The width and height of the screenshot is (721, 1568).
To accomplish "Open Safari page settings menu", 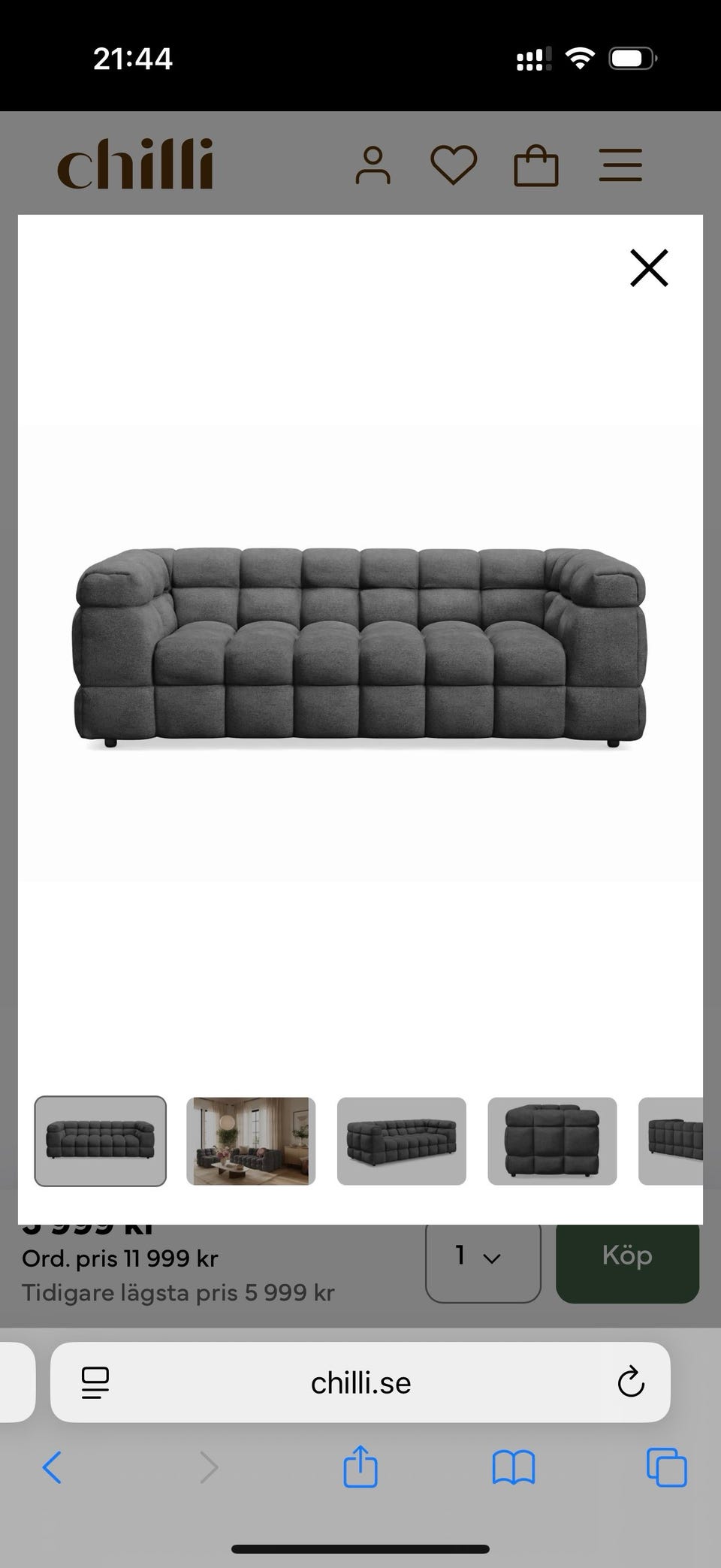I will pyautogui.click(x=95, y=1382).
